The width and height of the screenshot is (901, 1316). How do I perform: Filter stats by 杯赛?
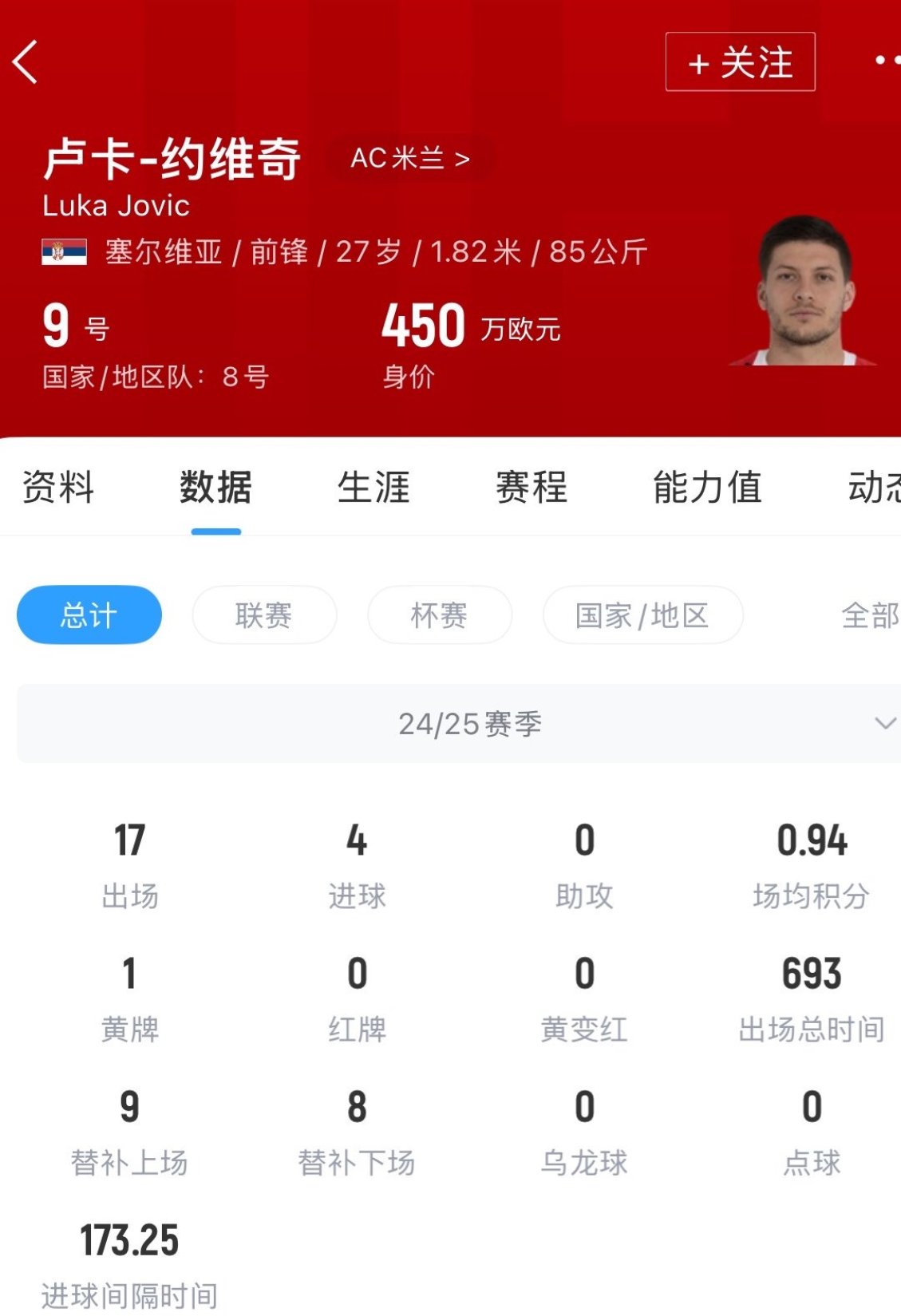[x=439, y=615]
